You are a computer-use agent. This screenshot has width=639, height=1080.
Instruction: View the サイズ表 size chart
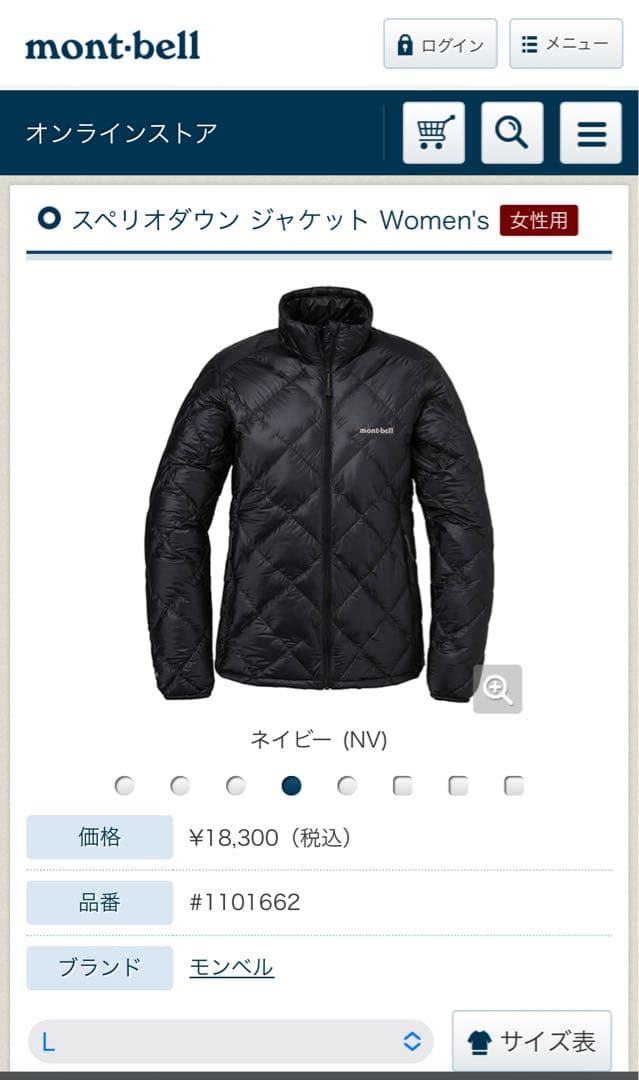[531, 1041]
